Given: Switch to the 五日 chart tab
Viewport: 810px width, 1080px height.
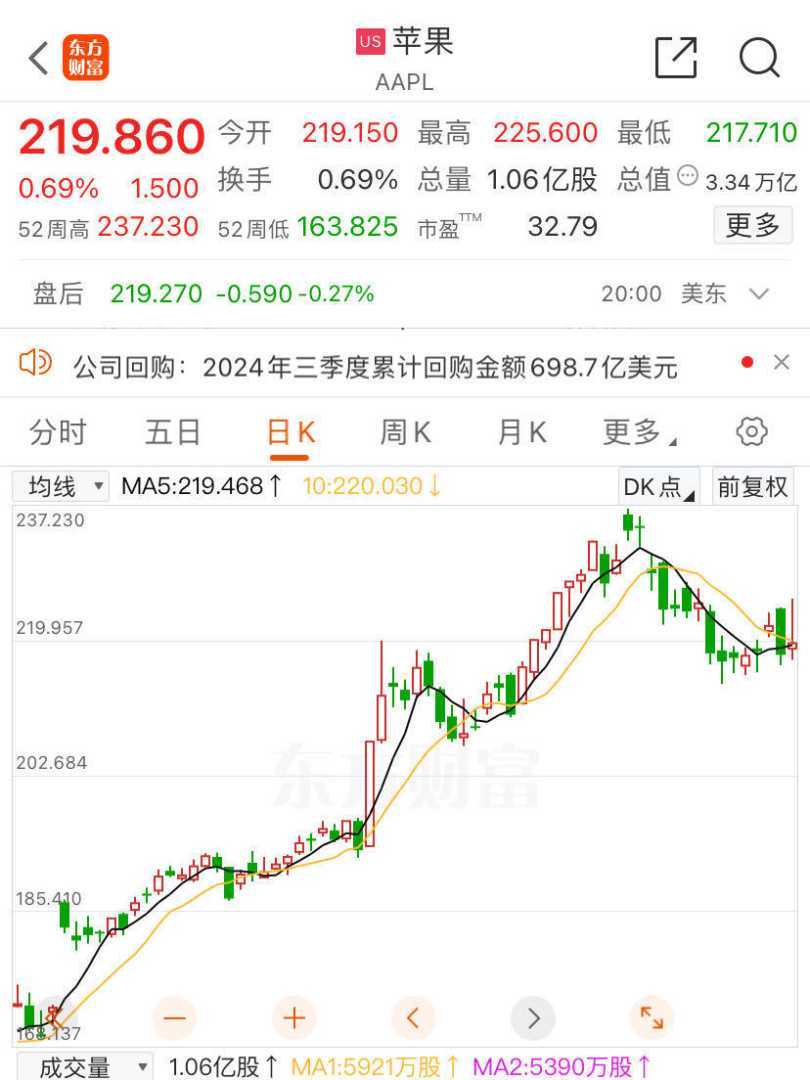Looking at the screenshot, I should click(x=173, y=432).
